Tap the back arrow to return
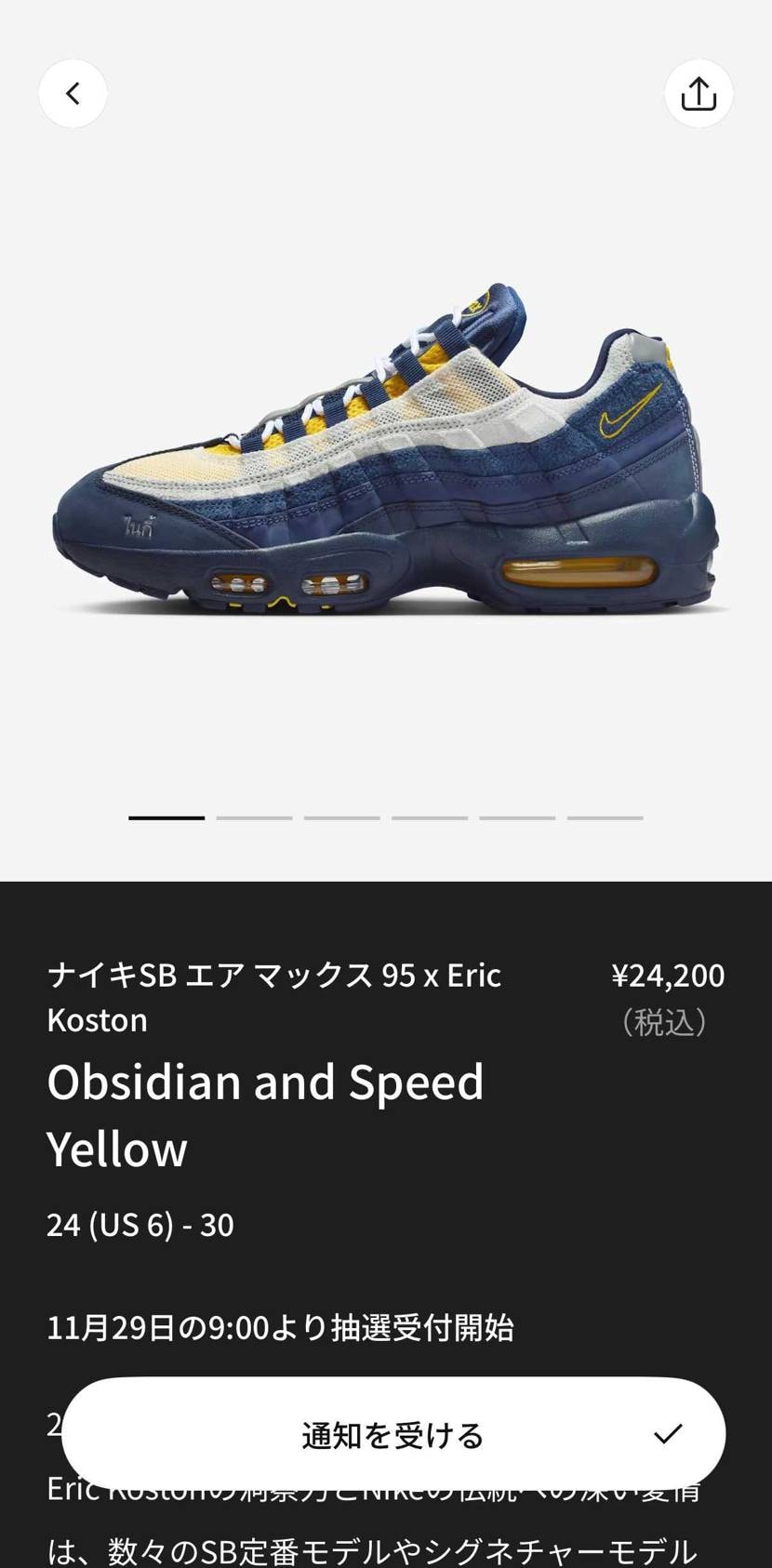This screenshot has height=1568, width=772. click(x=73, y=93)
